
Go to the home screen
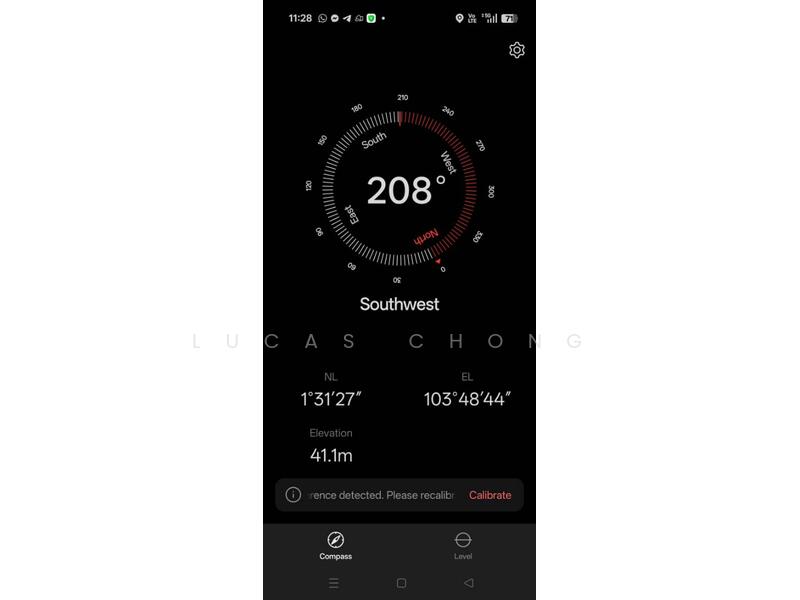click(x=401, y=583)
